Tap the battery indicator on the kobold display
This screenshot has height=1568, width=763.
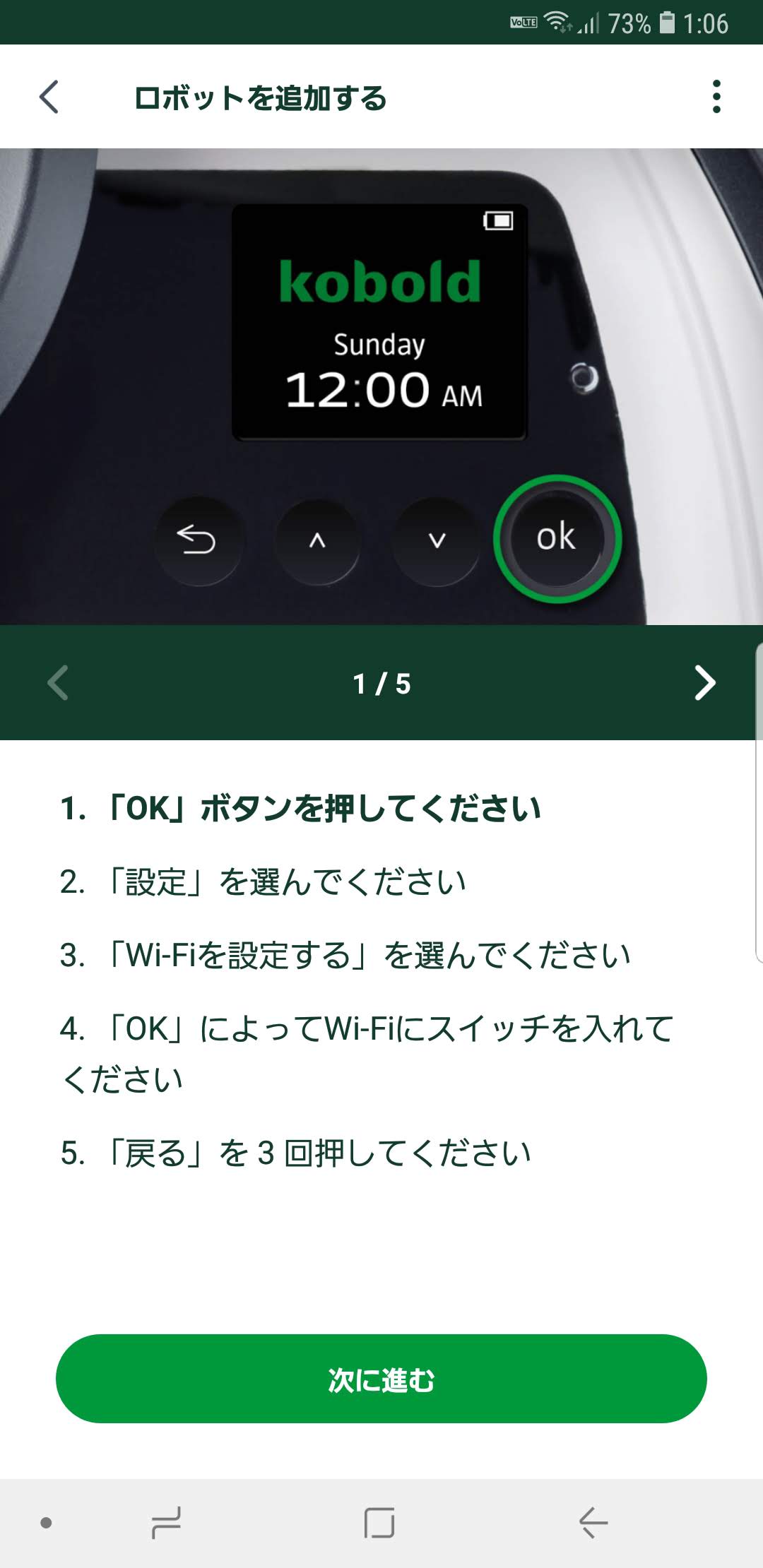[498, 220]
